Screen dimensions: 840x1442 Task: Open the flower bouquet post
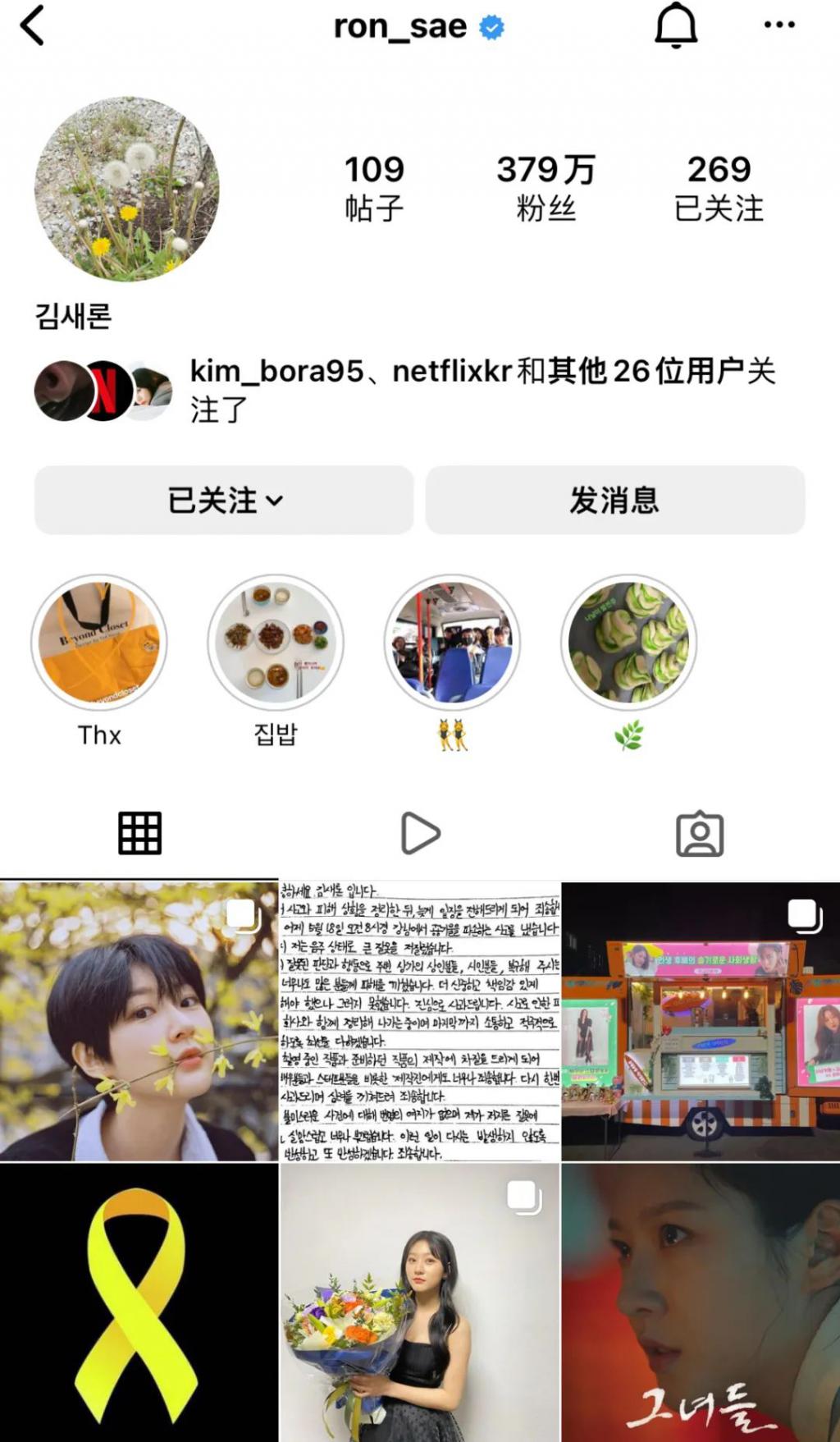pyautogui.click(x=420, y=1302)
